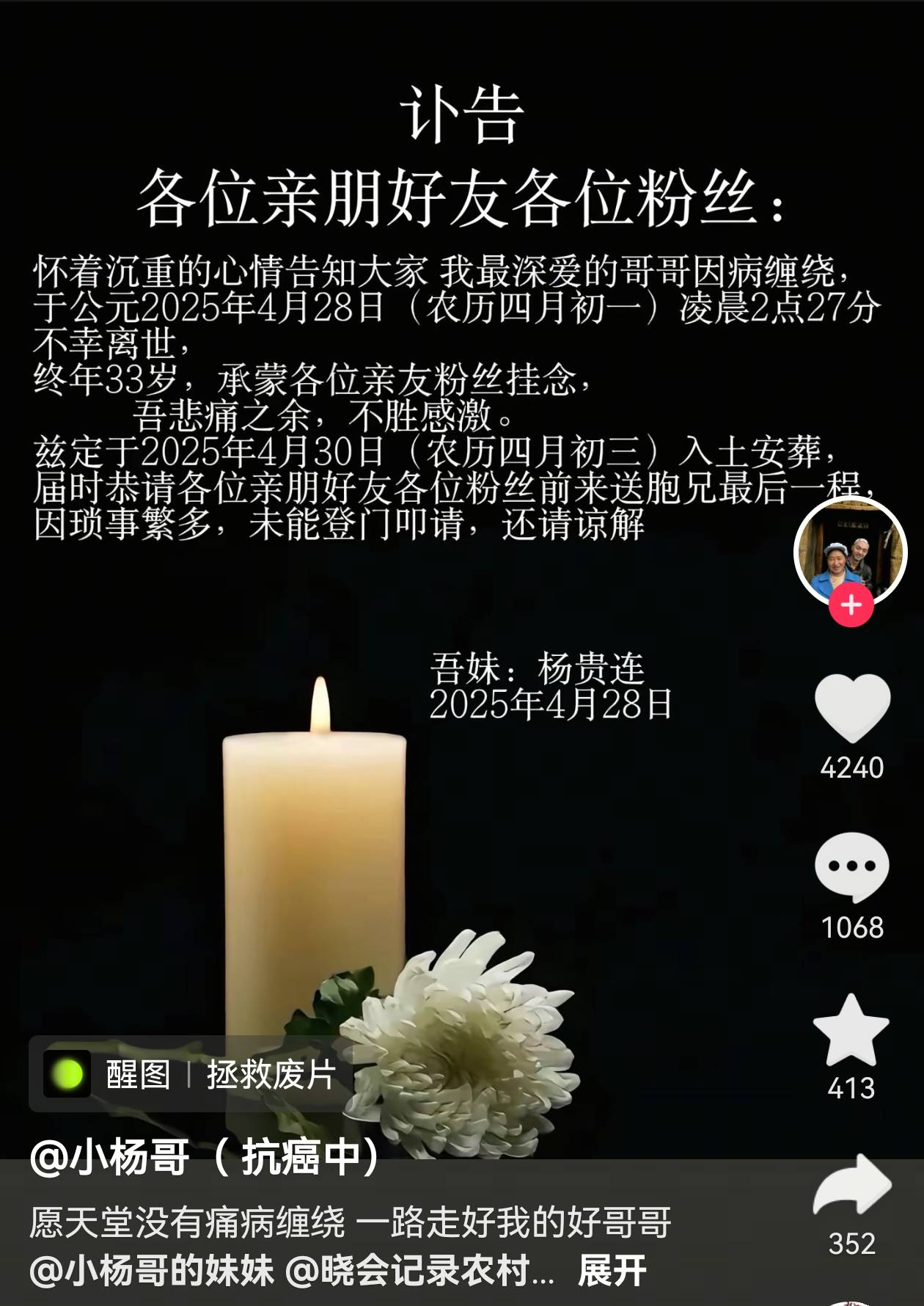Expand the caption with 展开
This screenshot has height=1306, width=924.
coord(612,1271)
